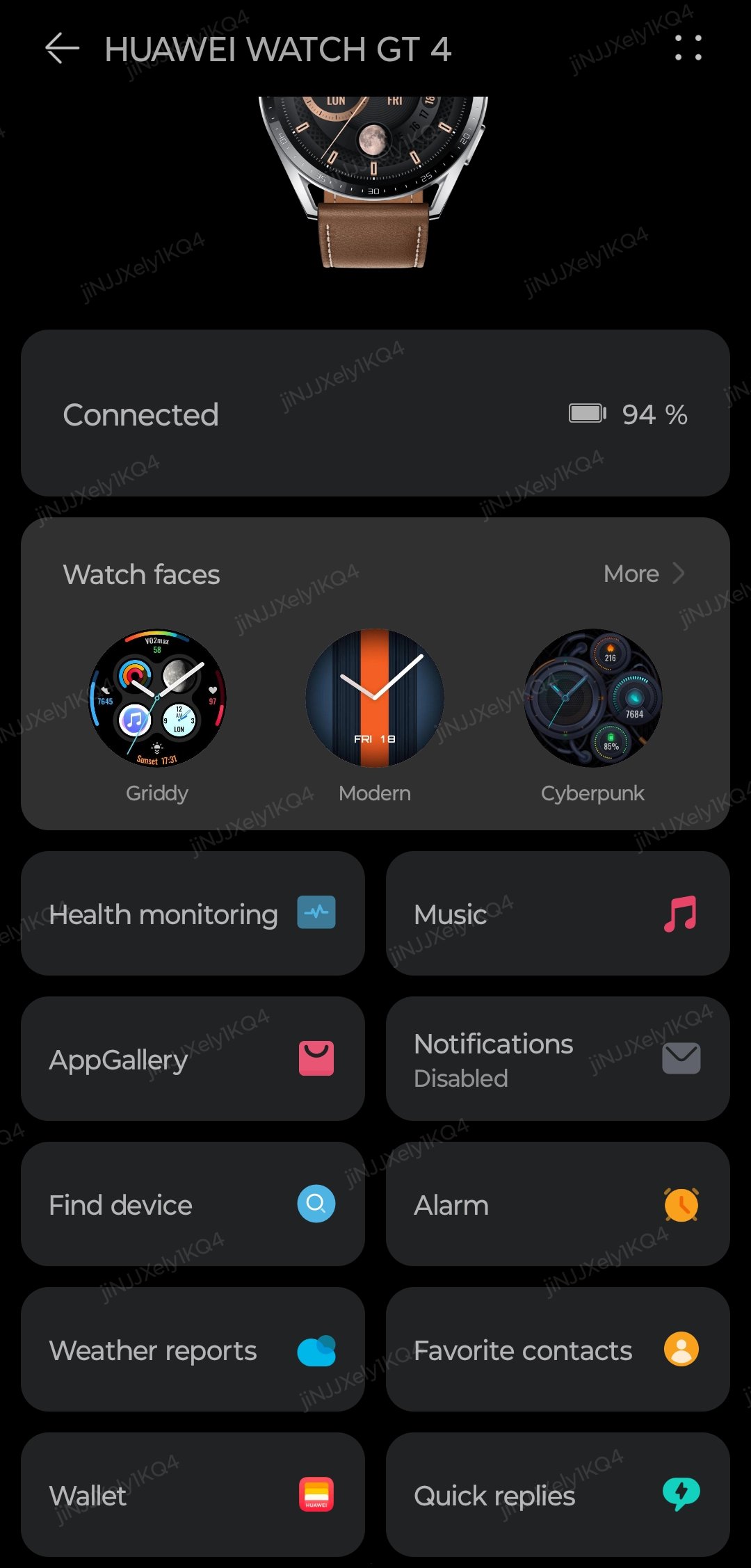The image size is (751, 1568).
Task: Manage Favorite contacts
Action: [557, 1350]
